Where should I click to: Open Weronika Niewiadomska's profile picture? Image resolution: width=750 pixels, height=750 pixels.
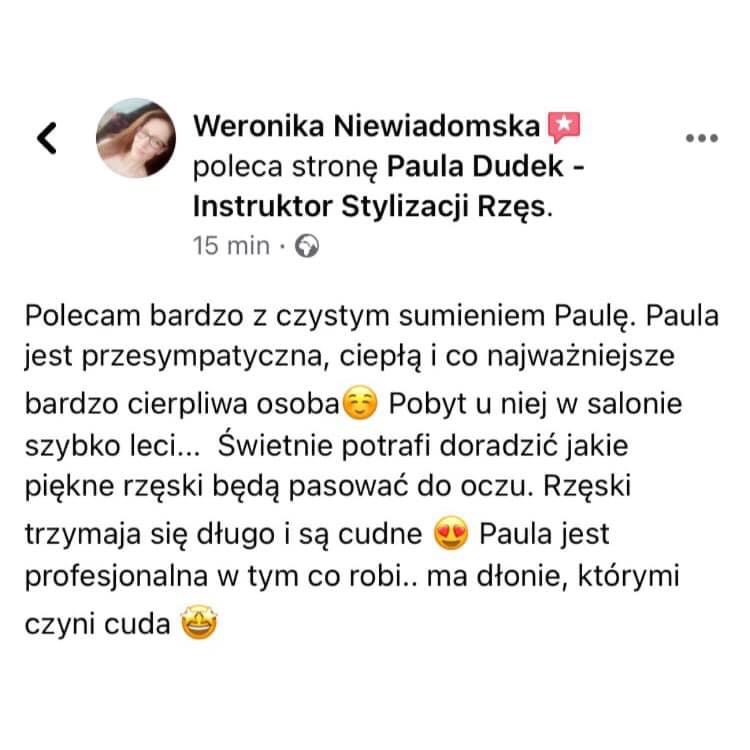click(x=136, y=138)
